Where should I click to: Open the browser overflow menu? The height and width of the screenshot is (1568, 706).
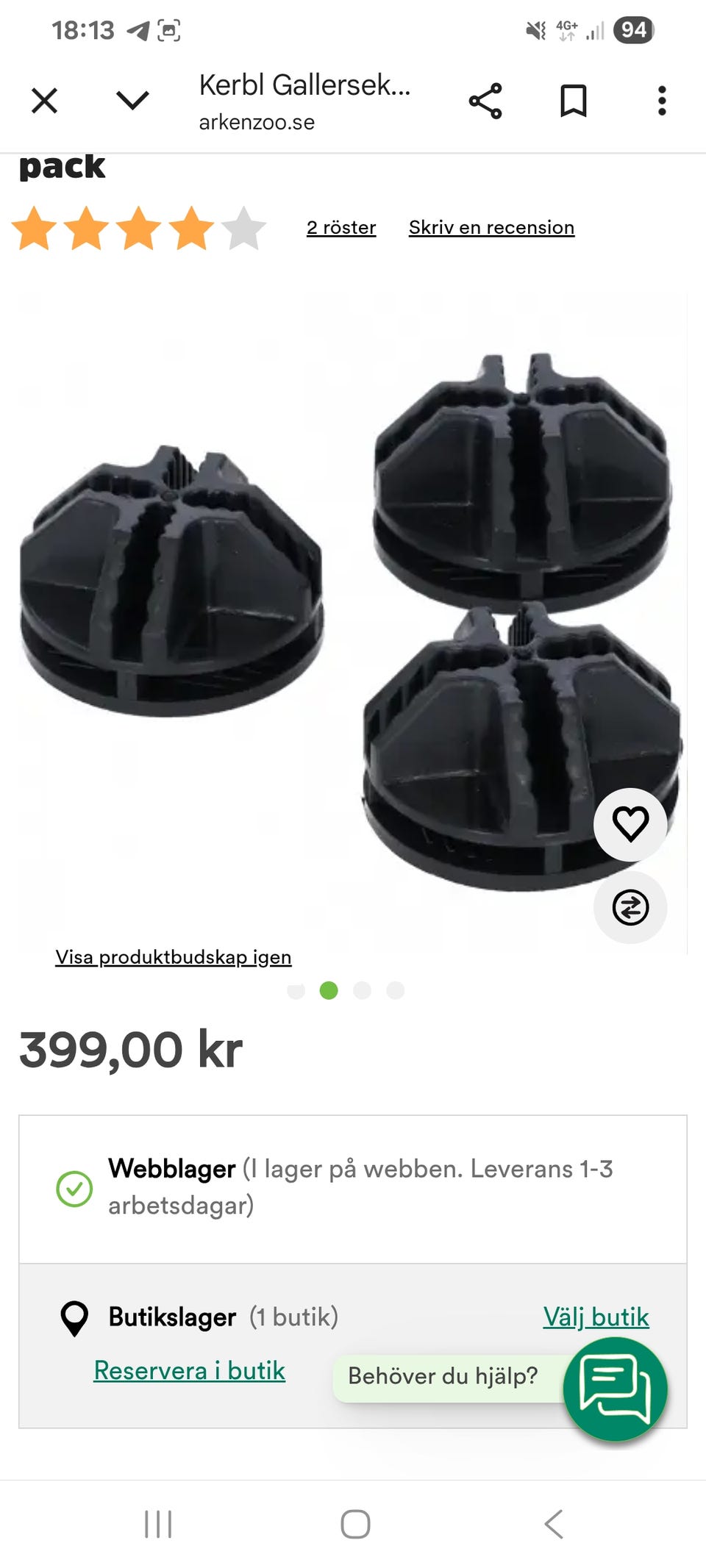662,101
